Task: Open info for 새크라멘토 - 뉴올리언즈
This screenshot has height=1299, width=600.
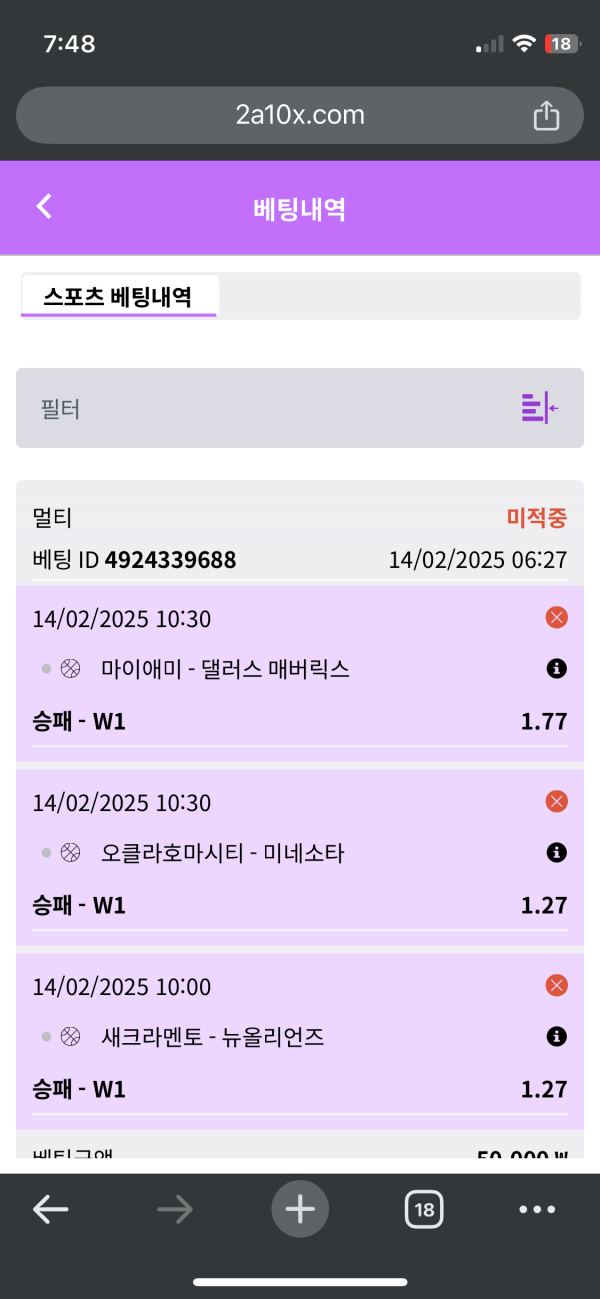Action: tap(557, 1037)
